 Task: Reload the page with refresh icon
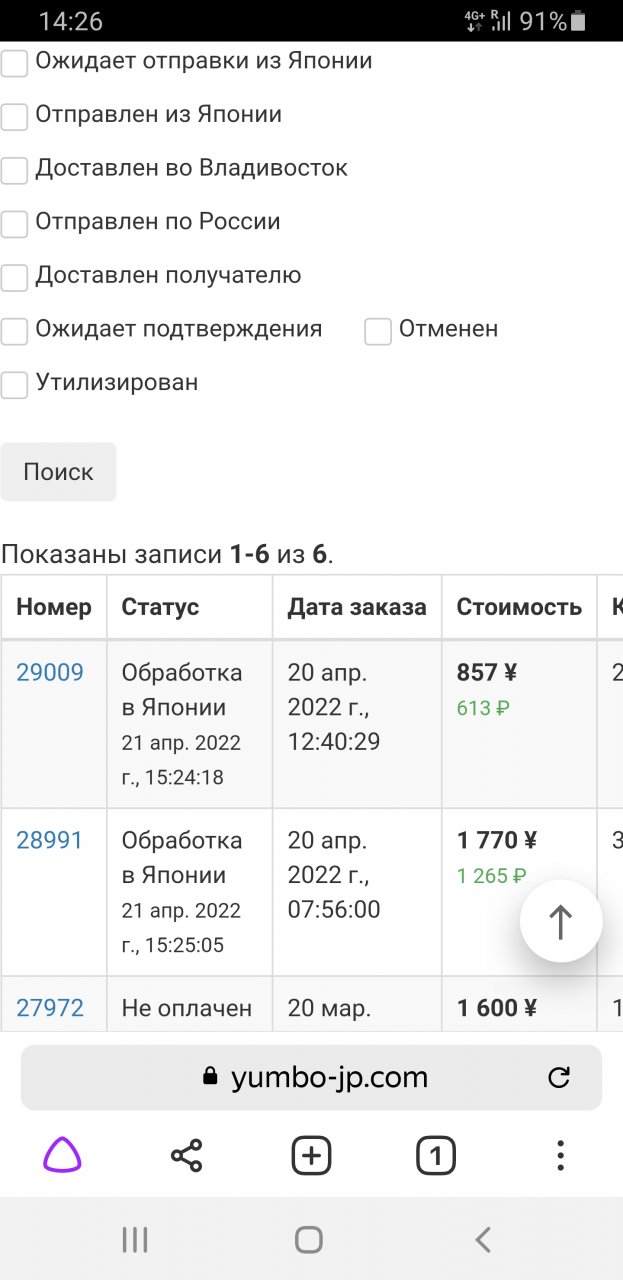[559, 1077]
